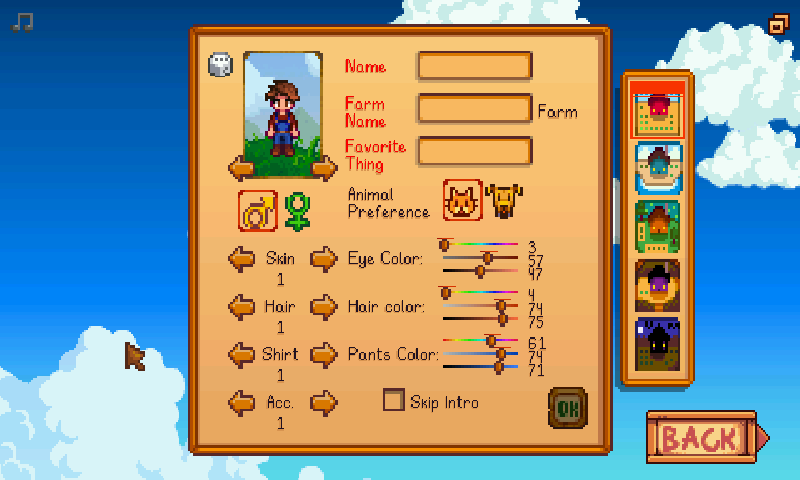Choose dog as animal preference

click(x=505, y=200)
